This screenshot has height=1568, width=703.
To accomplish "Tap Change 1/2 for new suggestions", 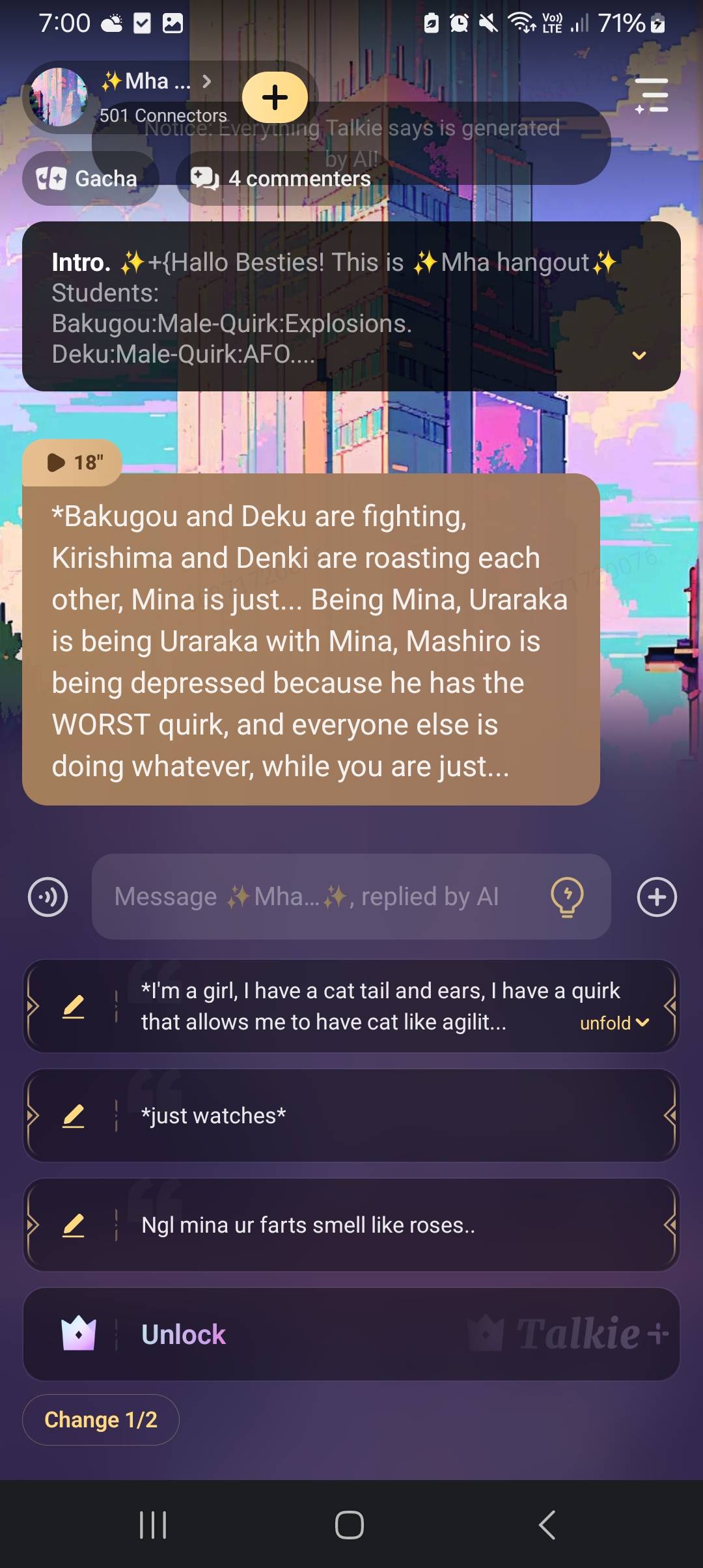I will pyautogui.click(x=101, y=1420).
